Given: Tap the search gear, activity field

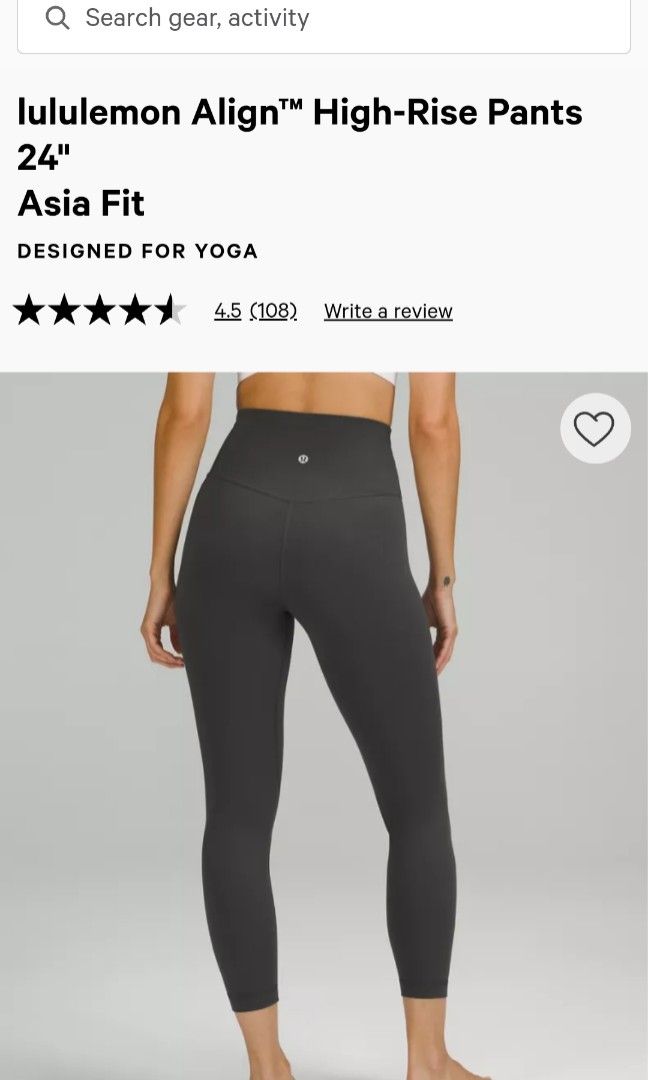Looking at the screenshot, I should click(324, 19).
